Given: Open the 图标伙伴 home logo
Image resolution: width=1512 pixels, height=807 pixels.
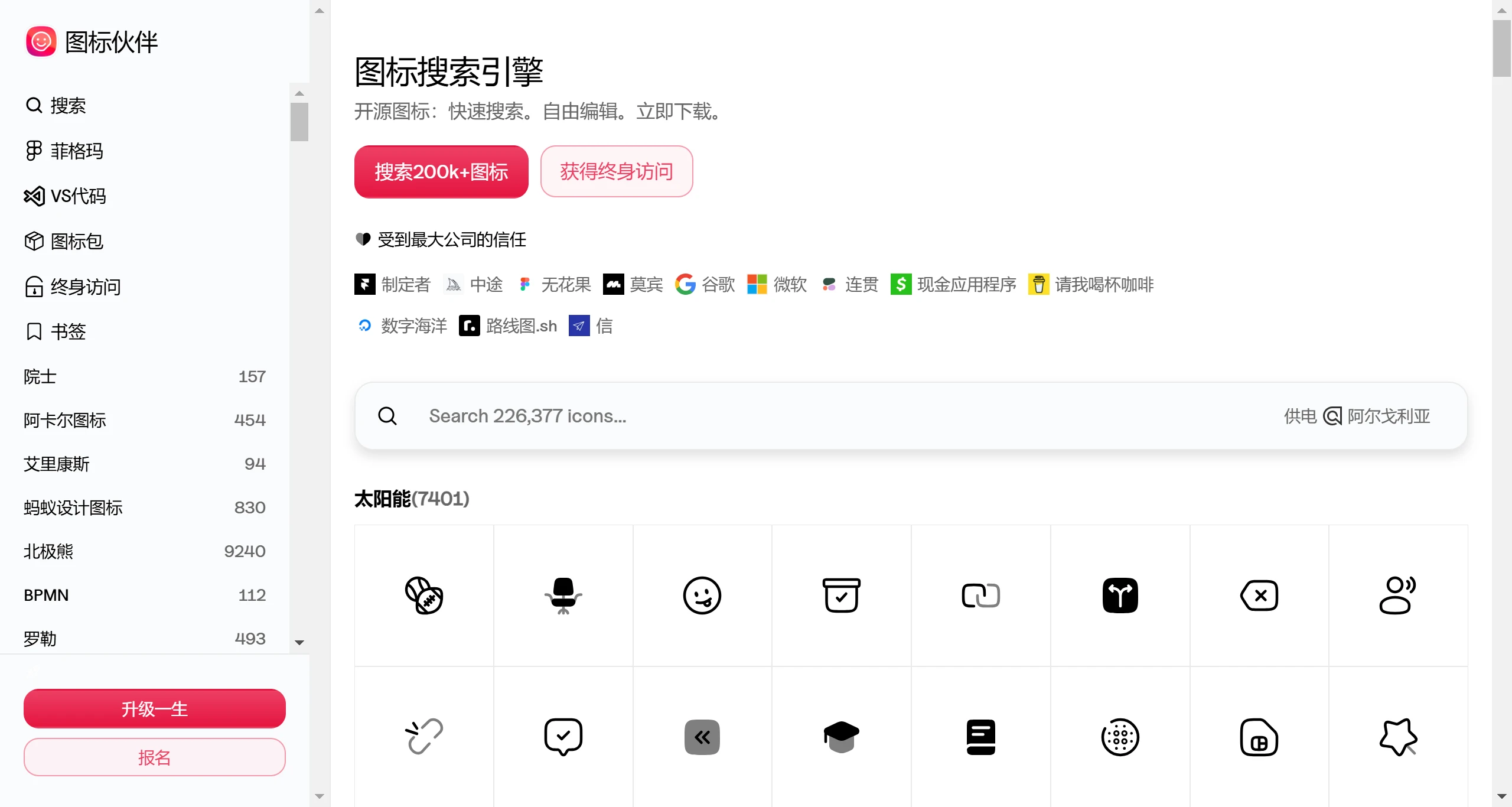Looking at the screenshot, I should [x=92, y=42].
